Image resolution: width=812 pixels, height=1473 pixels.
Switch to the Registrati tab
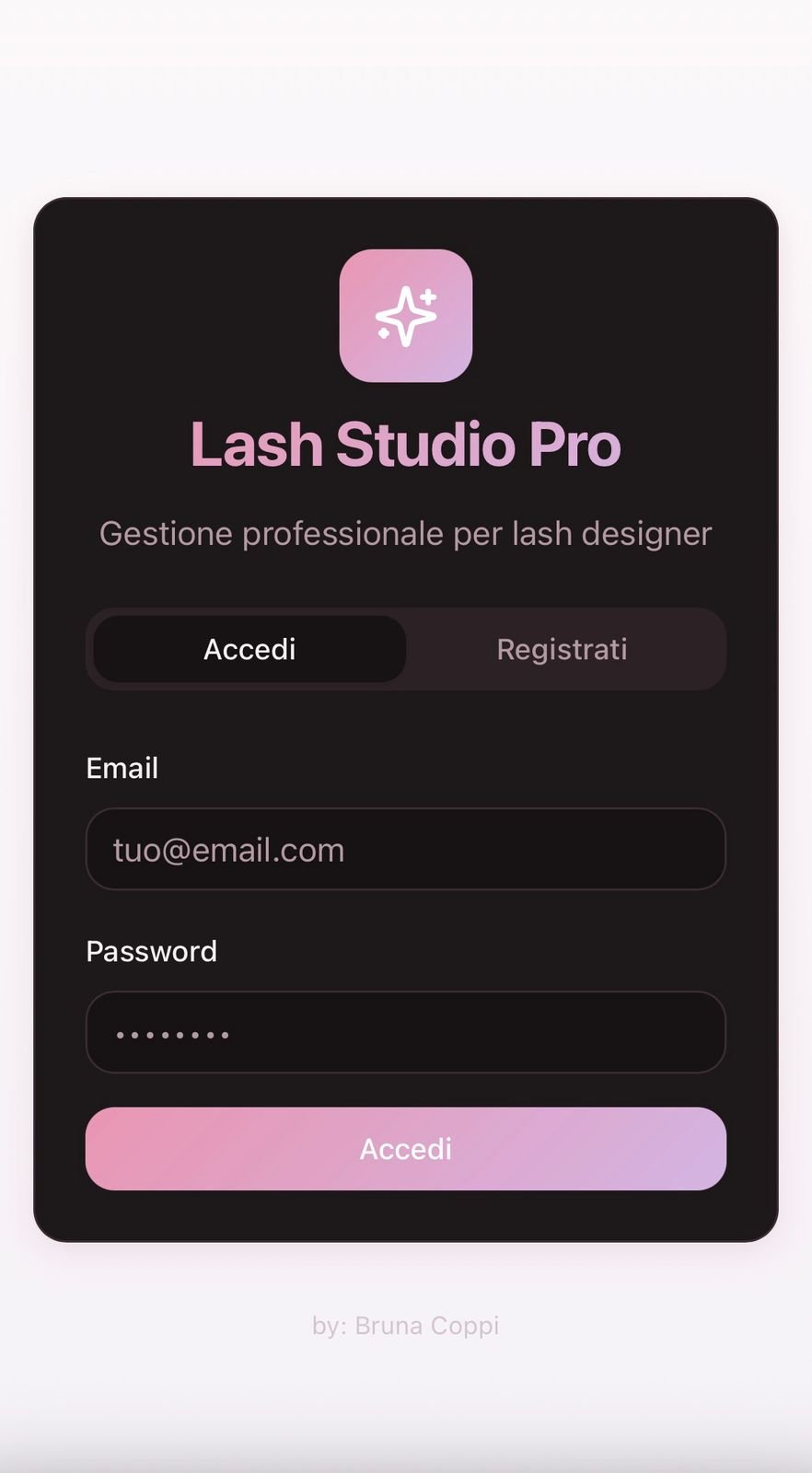[562, 649]
